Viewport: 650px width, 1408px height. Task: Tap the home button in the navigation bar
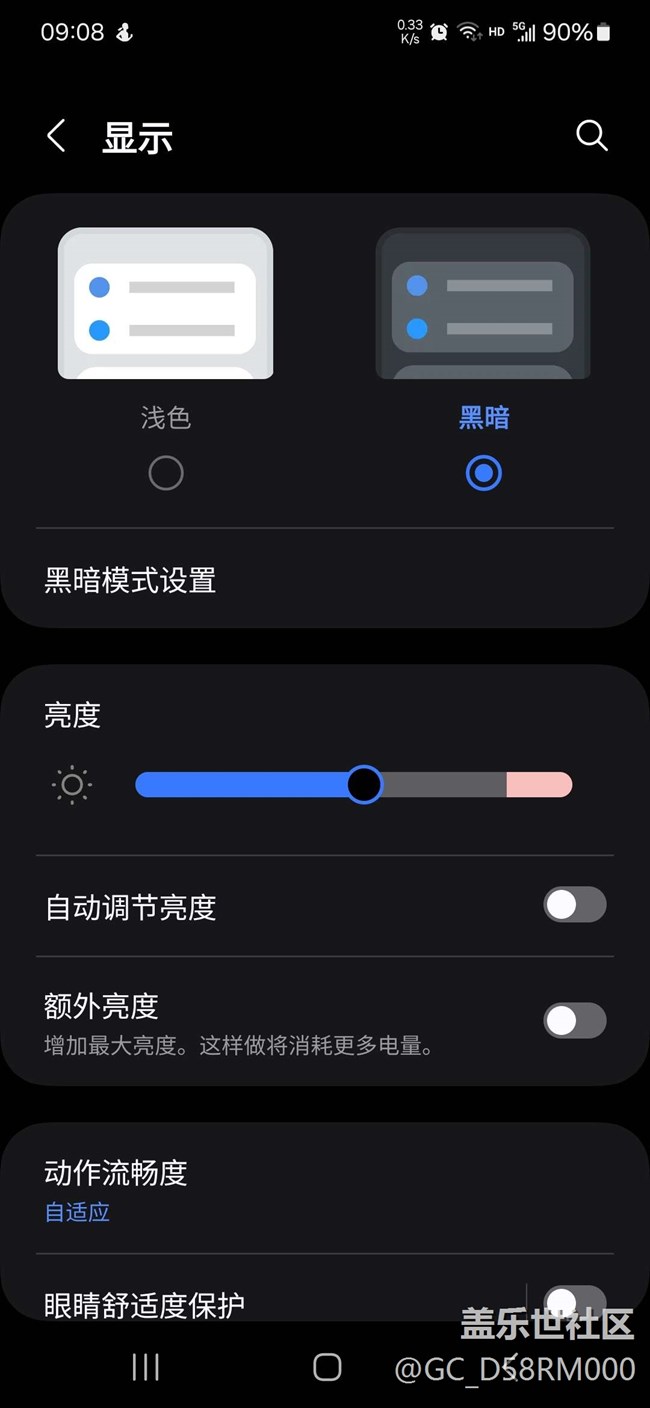(x=327, y=1367)
